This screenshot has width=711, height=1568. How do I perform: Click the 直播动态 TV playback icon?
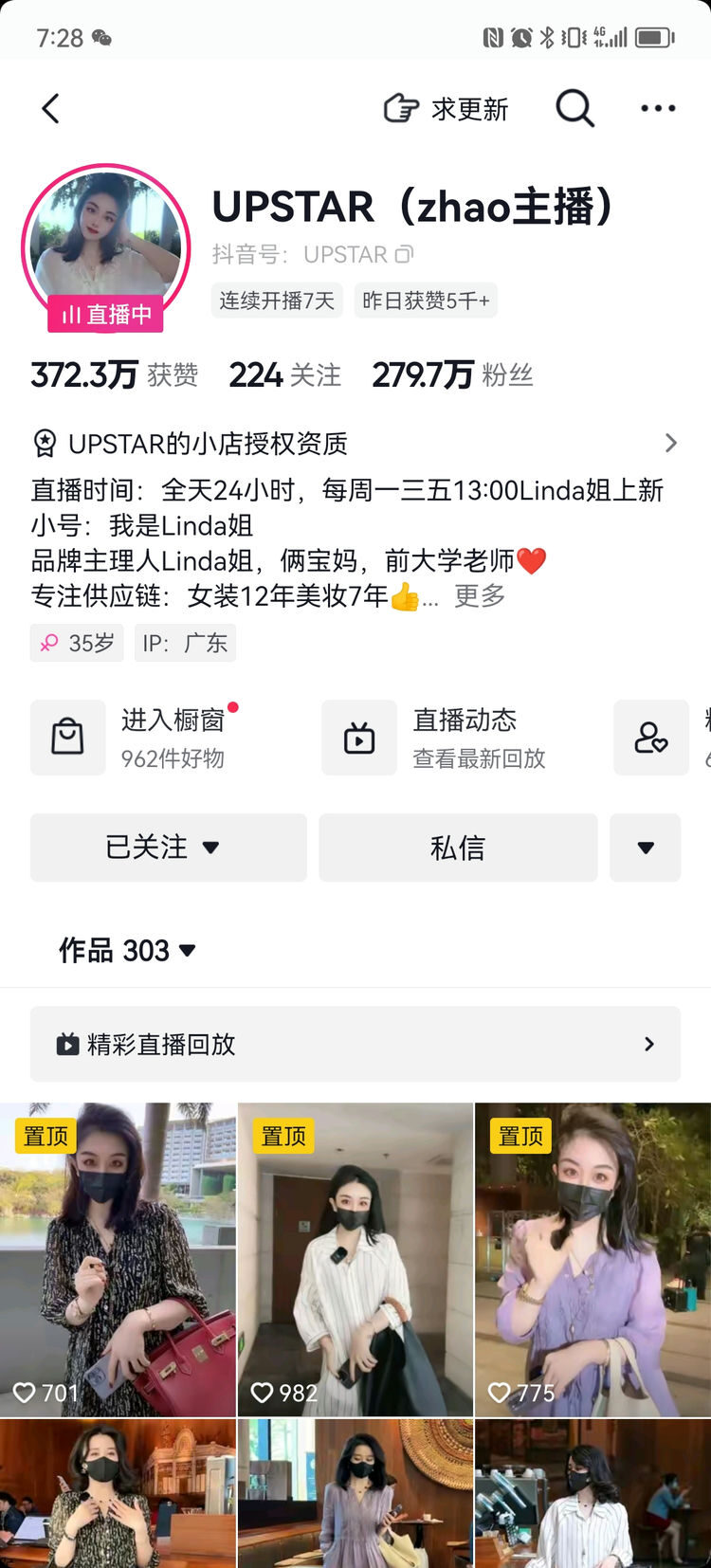click(358, 738)
